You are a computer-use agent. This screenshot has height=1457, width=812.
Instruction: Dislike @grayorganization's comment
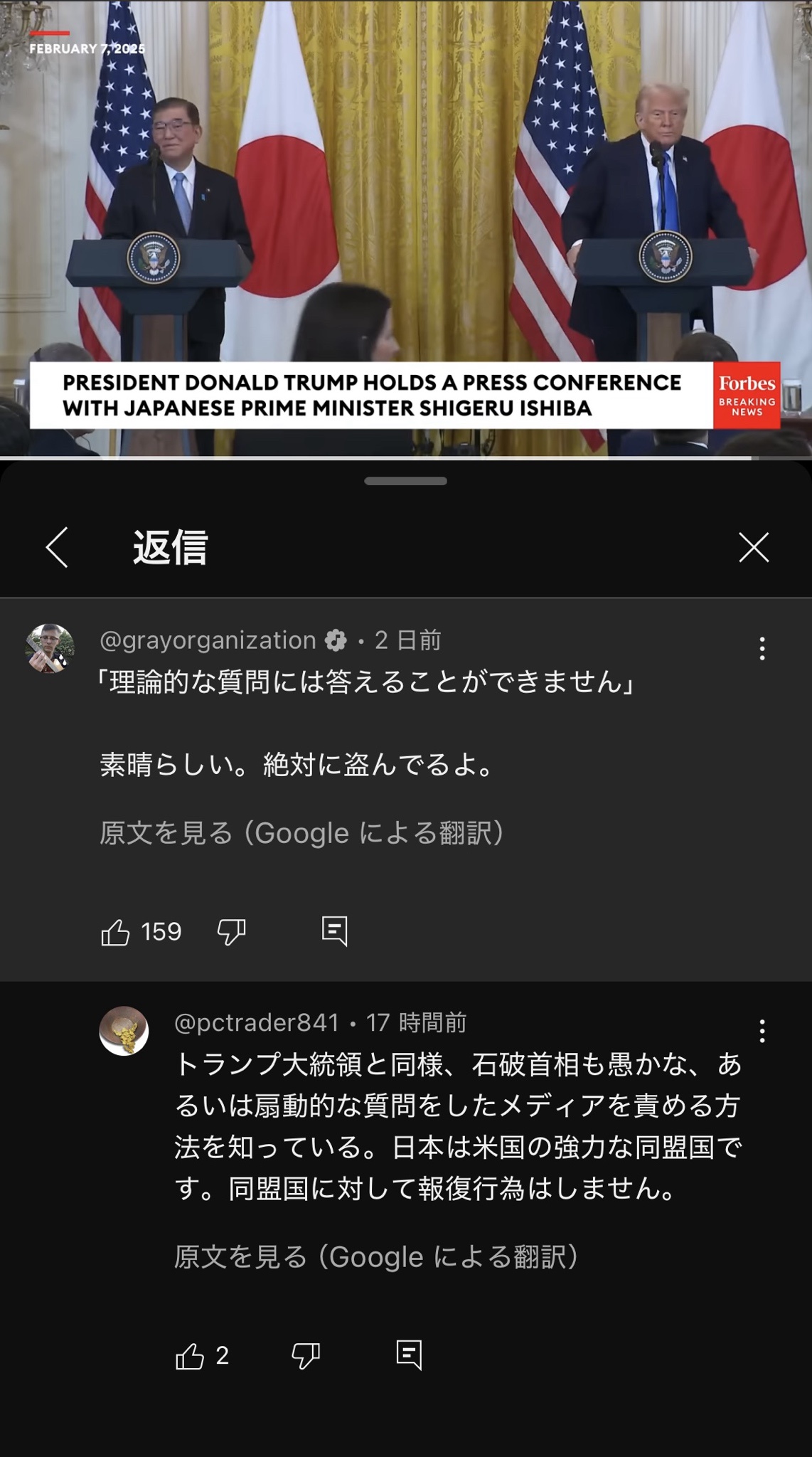click(x=231, y=932)
